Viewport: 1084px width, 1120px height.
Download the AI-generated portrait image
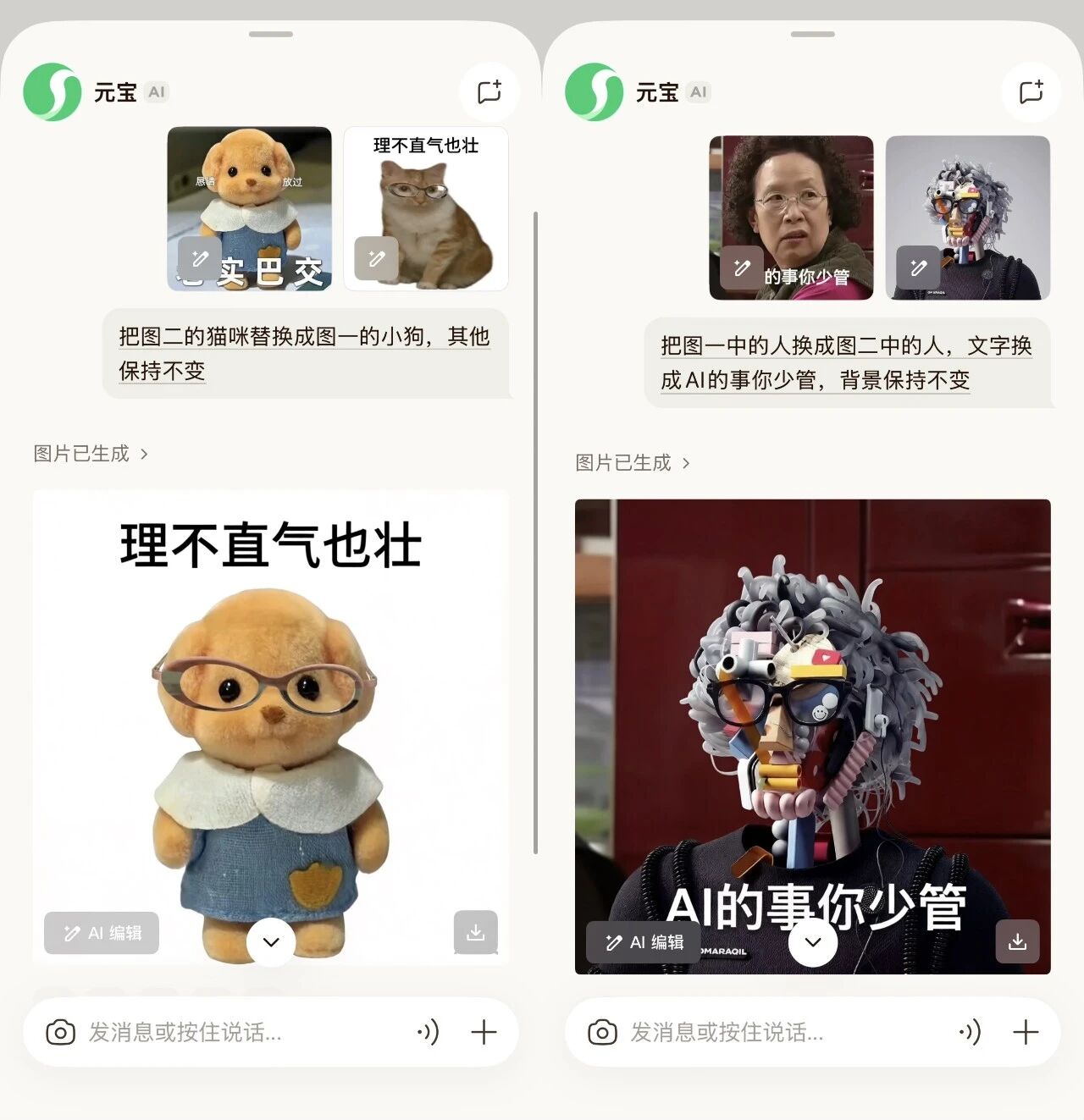[1017, 941]
